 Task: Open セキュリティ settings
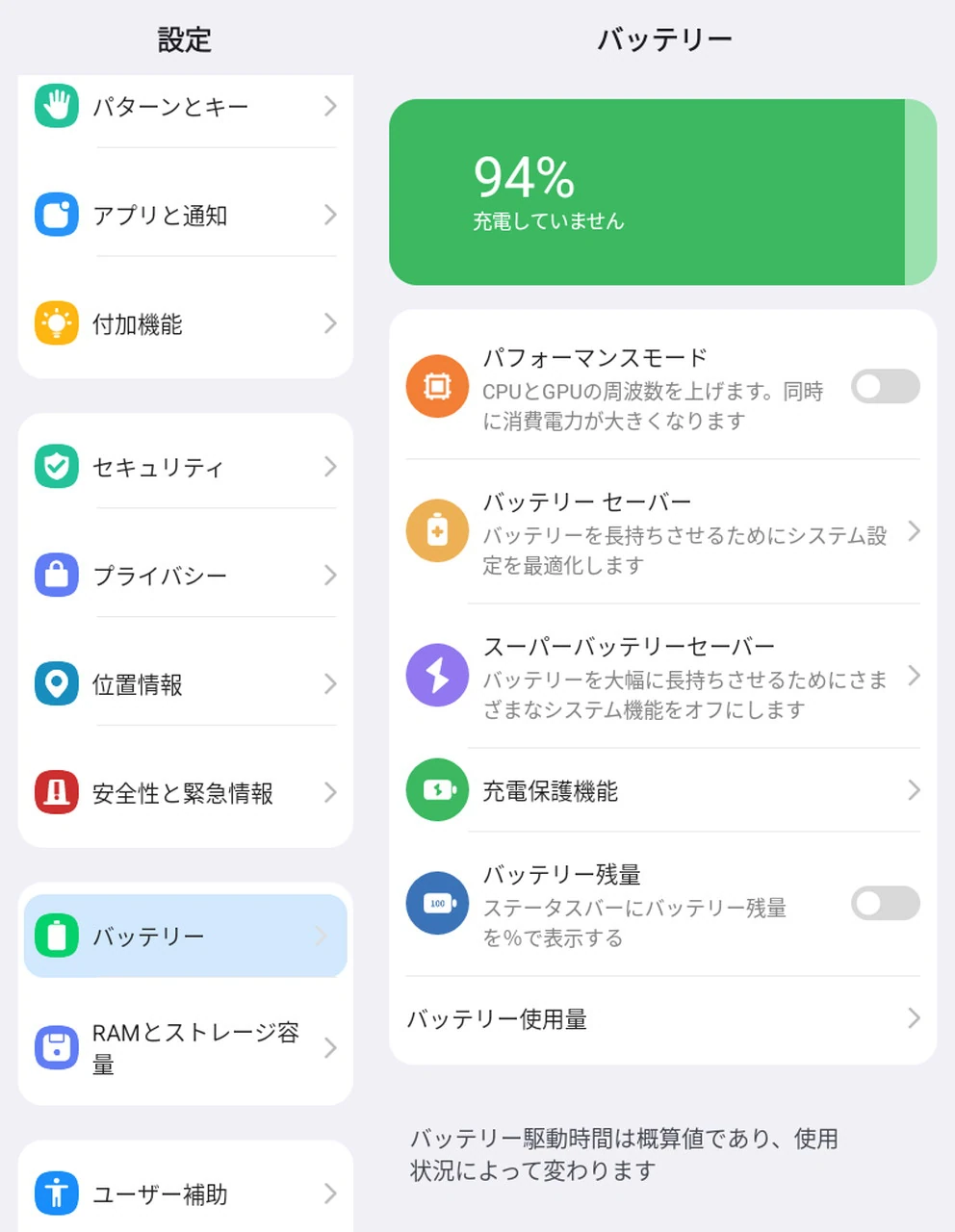(185, 467)
